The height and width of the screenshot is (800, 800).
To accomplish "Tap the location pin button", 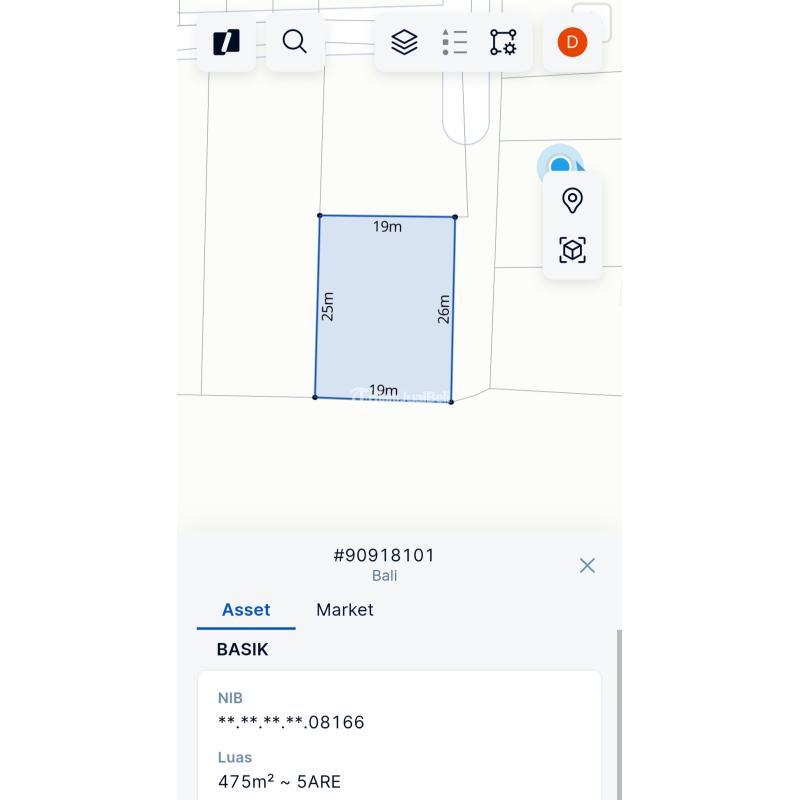I will pyautogui.click(x=572, y=200).
